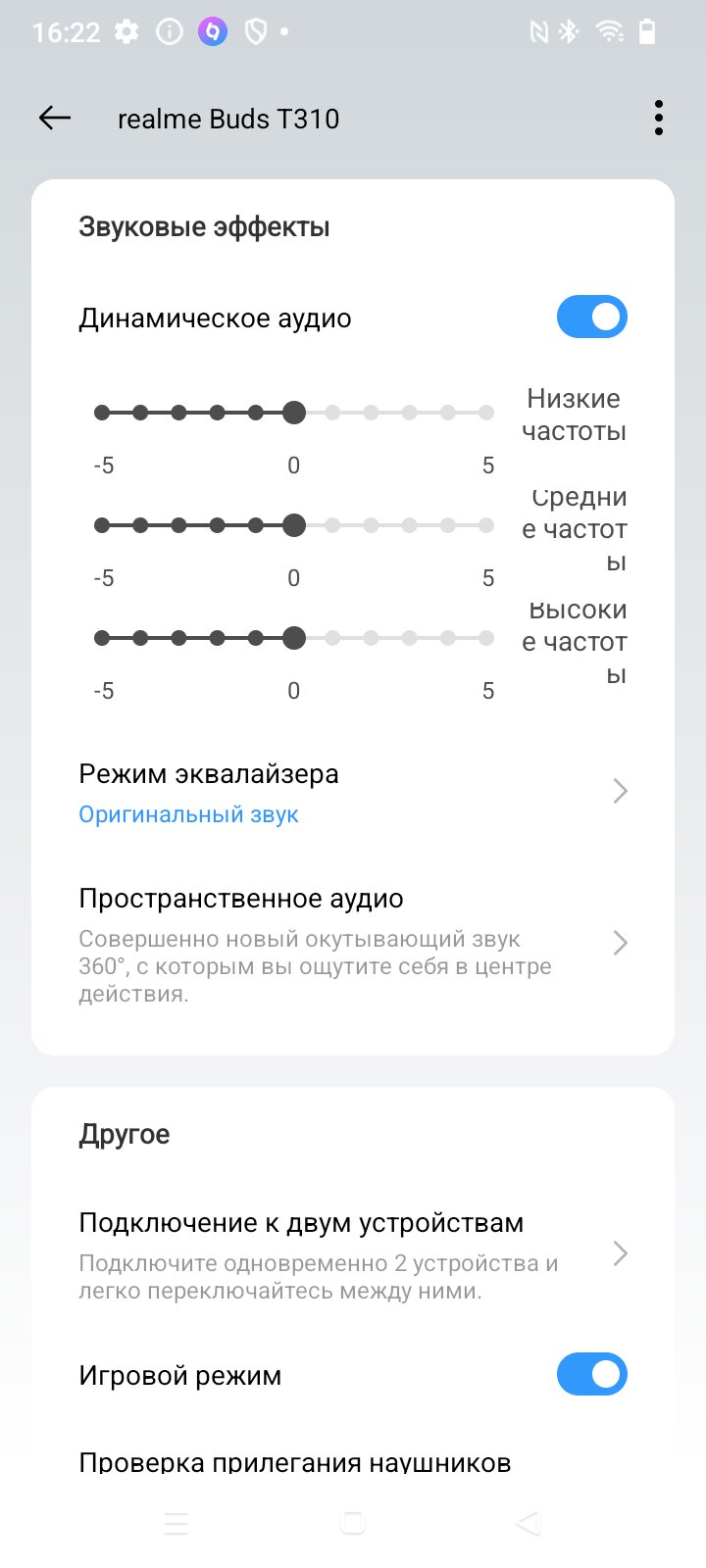706x1568 pixels.
Task: Set Высокие частоты slider to 5
Action: click(x=486, y=638)
